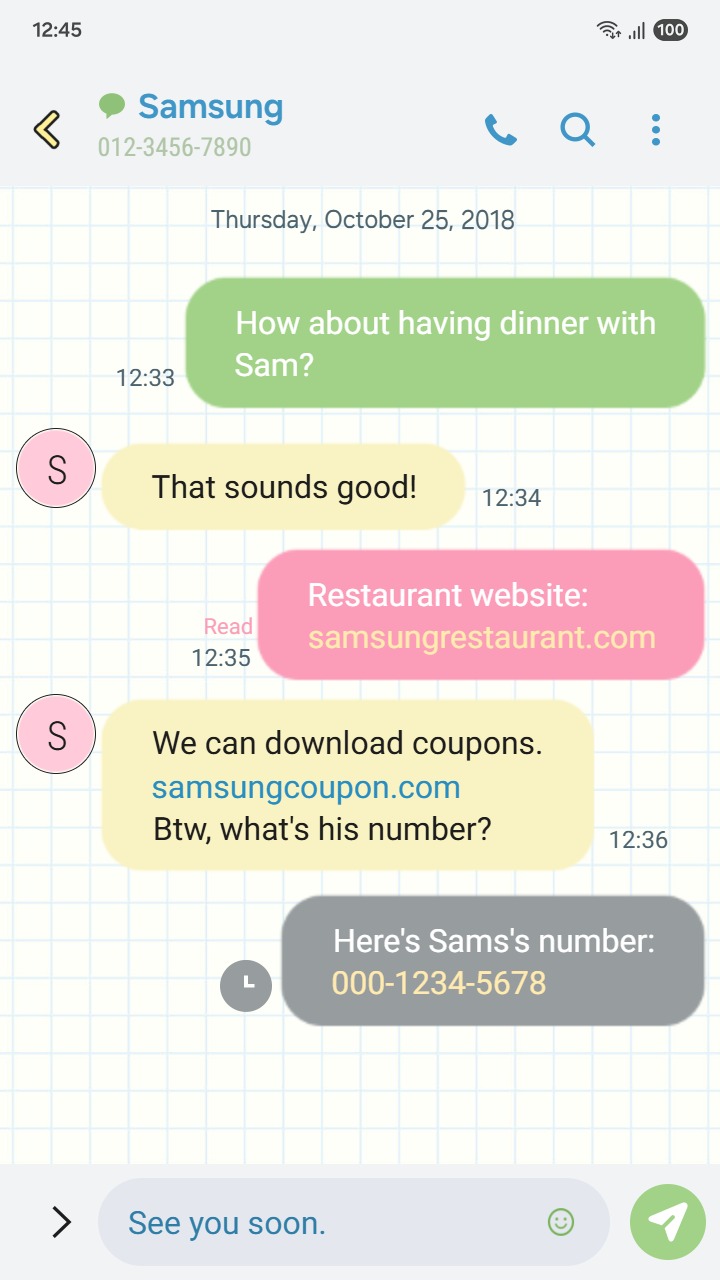Tap the phone number 000-1234-5678
Image resolution: width=720 pixels, height=1280 pixels.
point(439,983)
